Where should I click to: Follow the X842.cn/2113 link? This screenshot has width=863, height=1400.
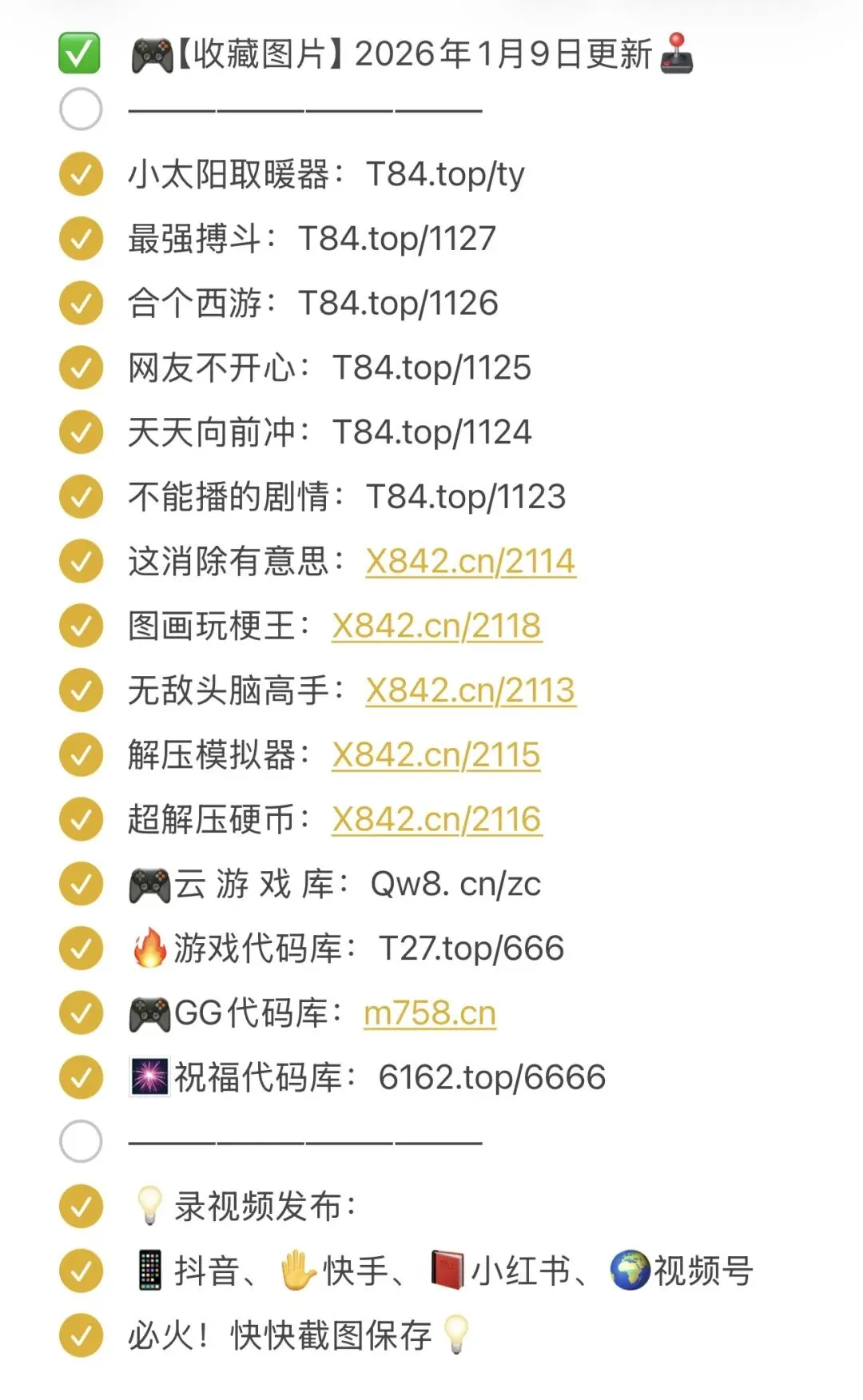(x=471, y=690)
